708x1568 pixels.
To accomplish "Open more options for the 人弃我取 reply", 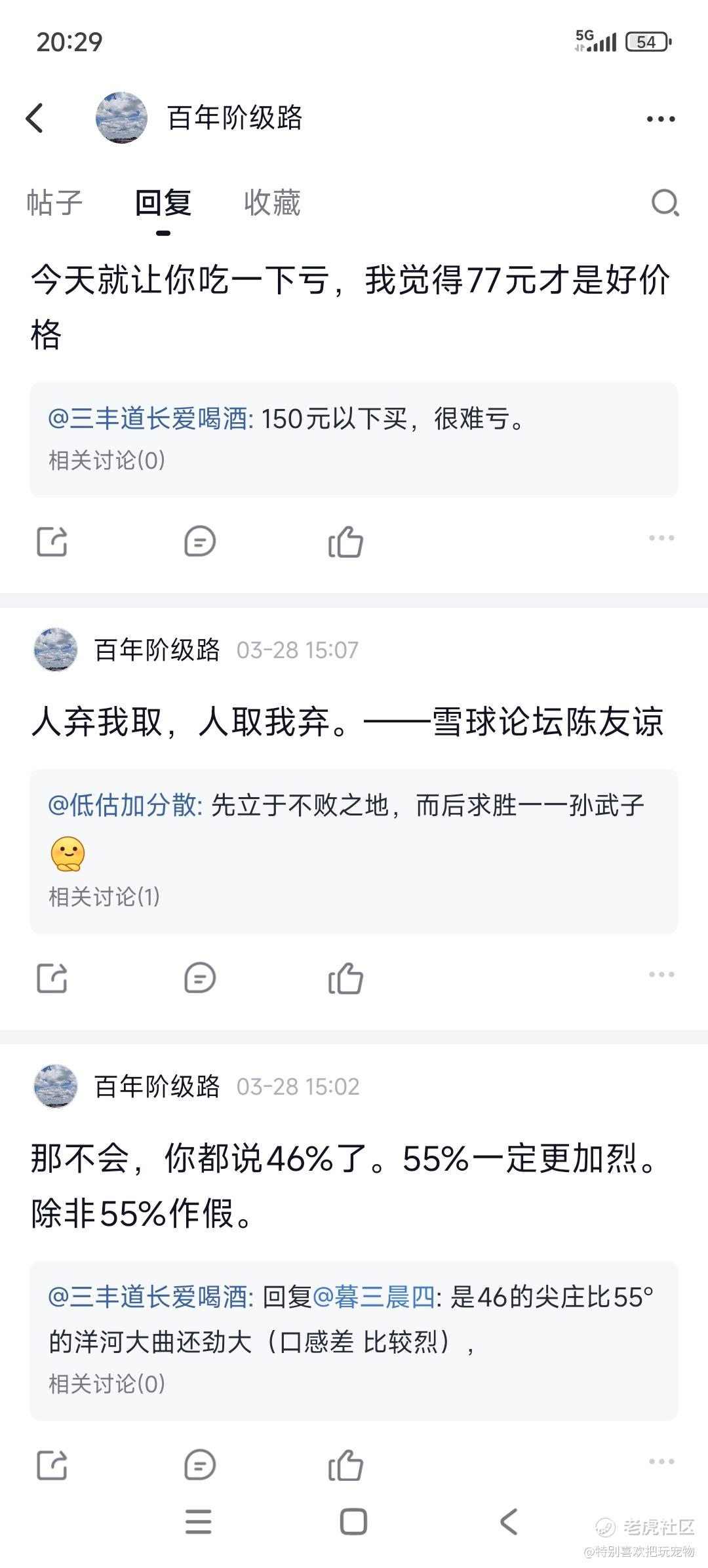I will [x=661, y=975].
